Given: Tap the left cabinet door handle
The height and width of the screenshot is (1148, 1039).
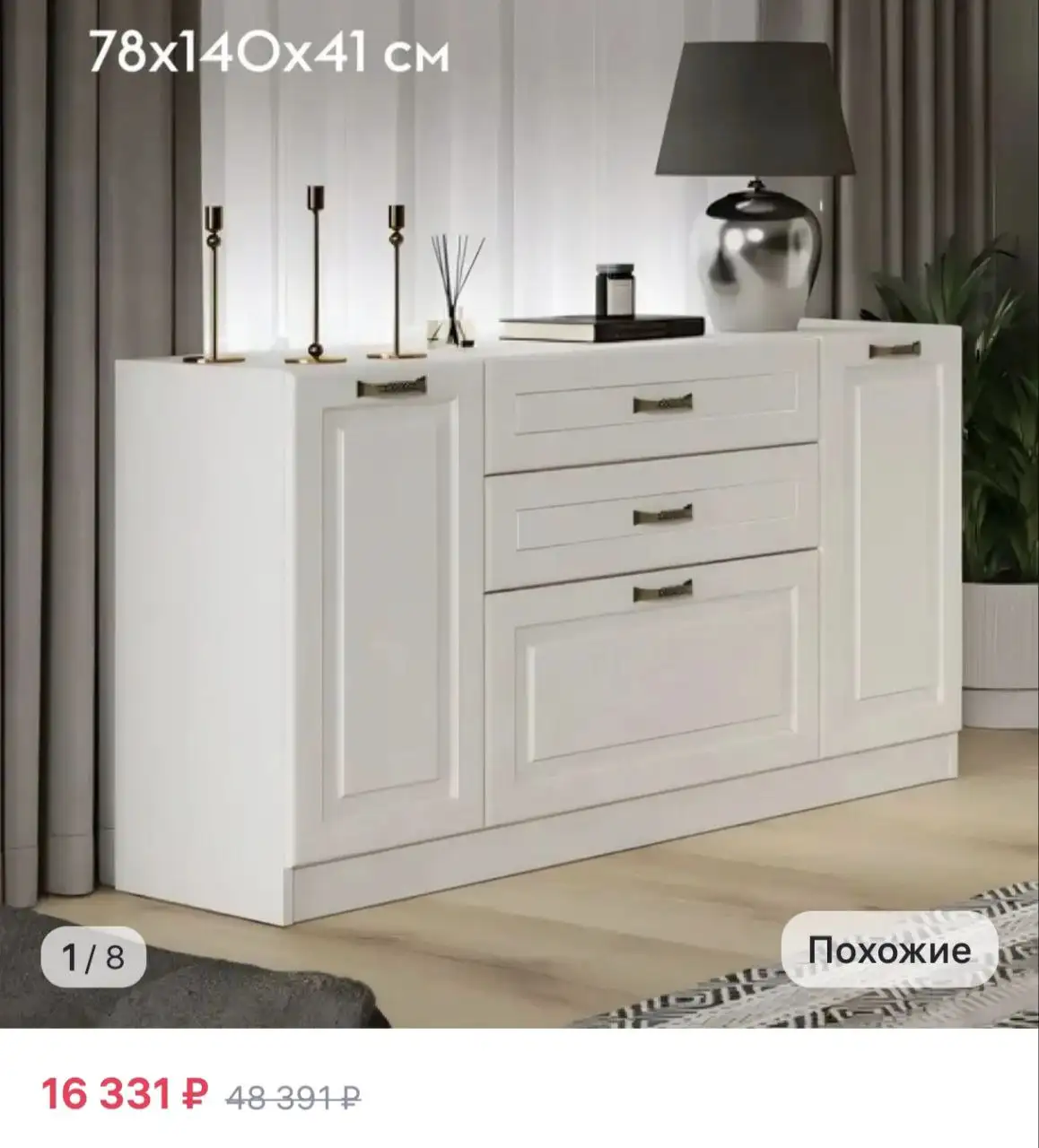Looking at the screenshot, I should point(391,386).
